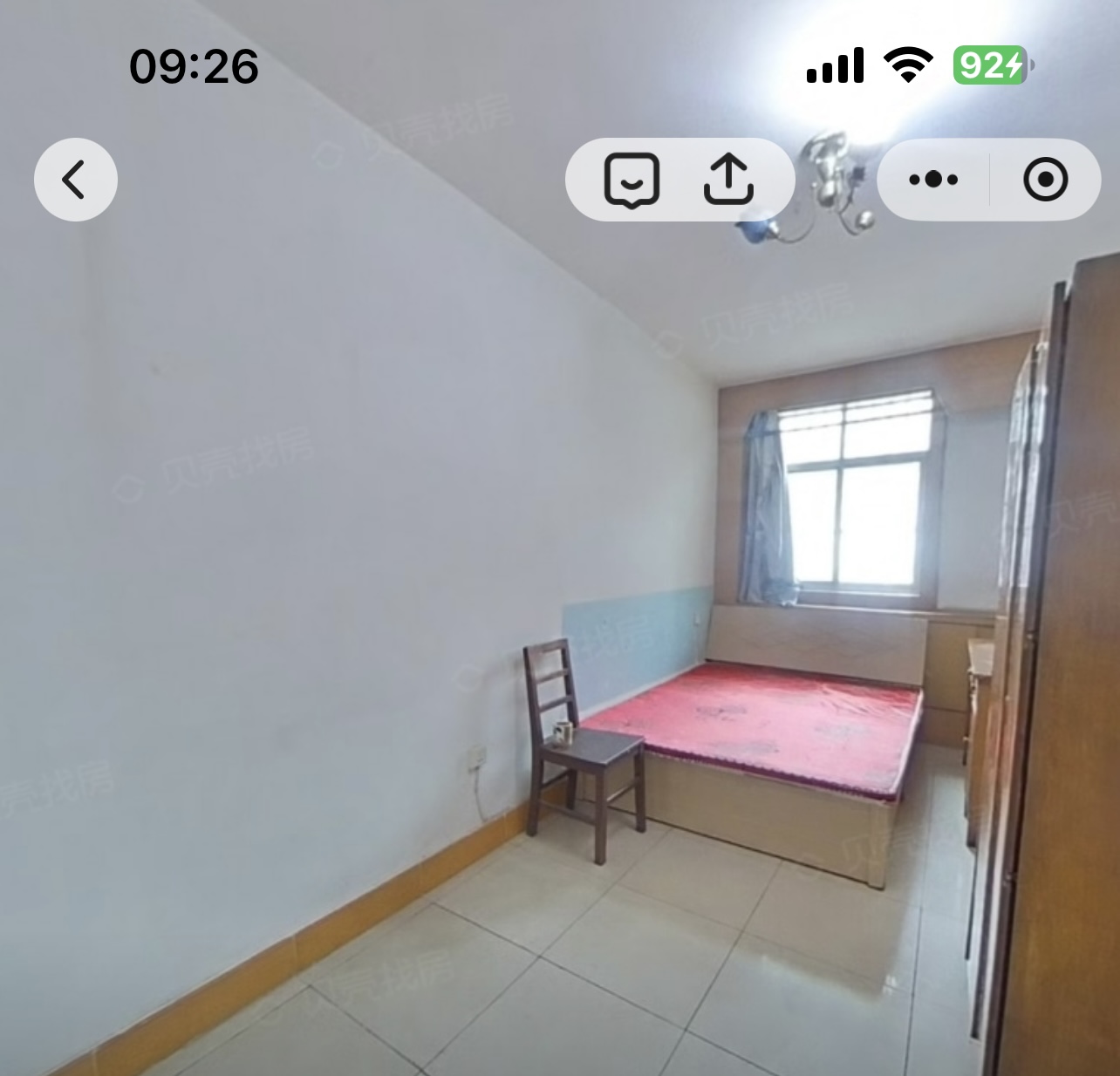Close the mini program via circle icon
1120x1076 pixels.
click(1045, 180)
